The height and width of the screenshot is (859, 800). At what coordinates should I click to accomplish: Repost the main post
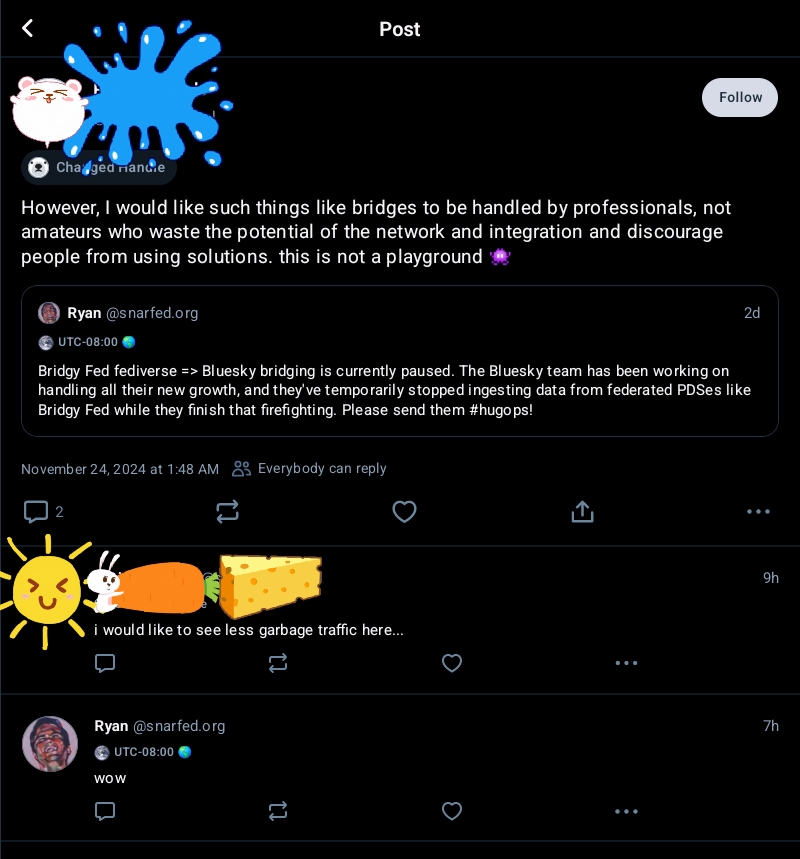click(227, 512)
